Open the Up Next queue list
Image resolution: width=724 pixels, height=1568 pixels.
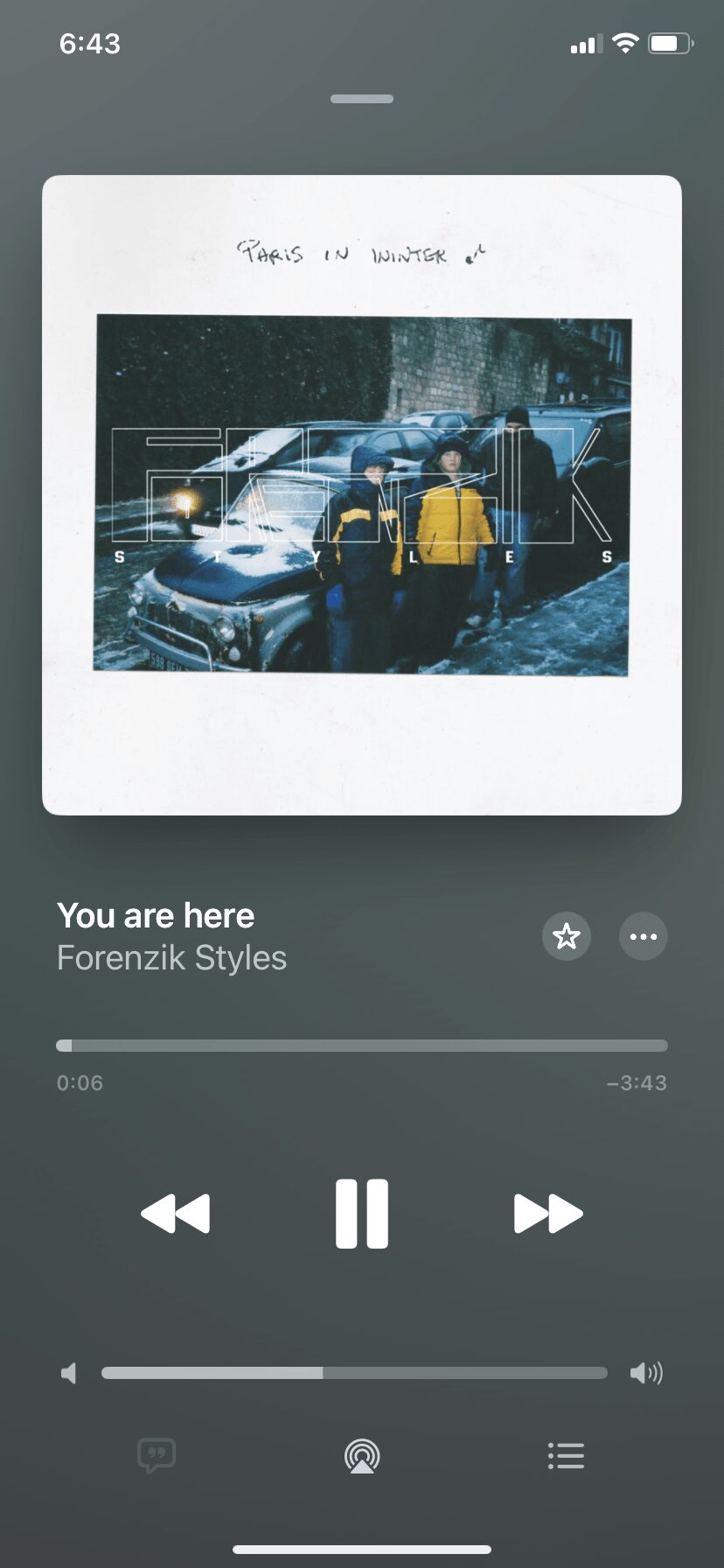(x=566, y=1456)
